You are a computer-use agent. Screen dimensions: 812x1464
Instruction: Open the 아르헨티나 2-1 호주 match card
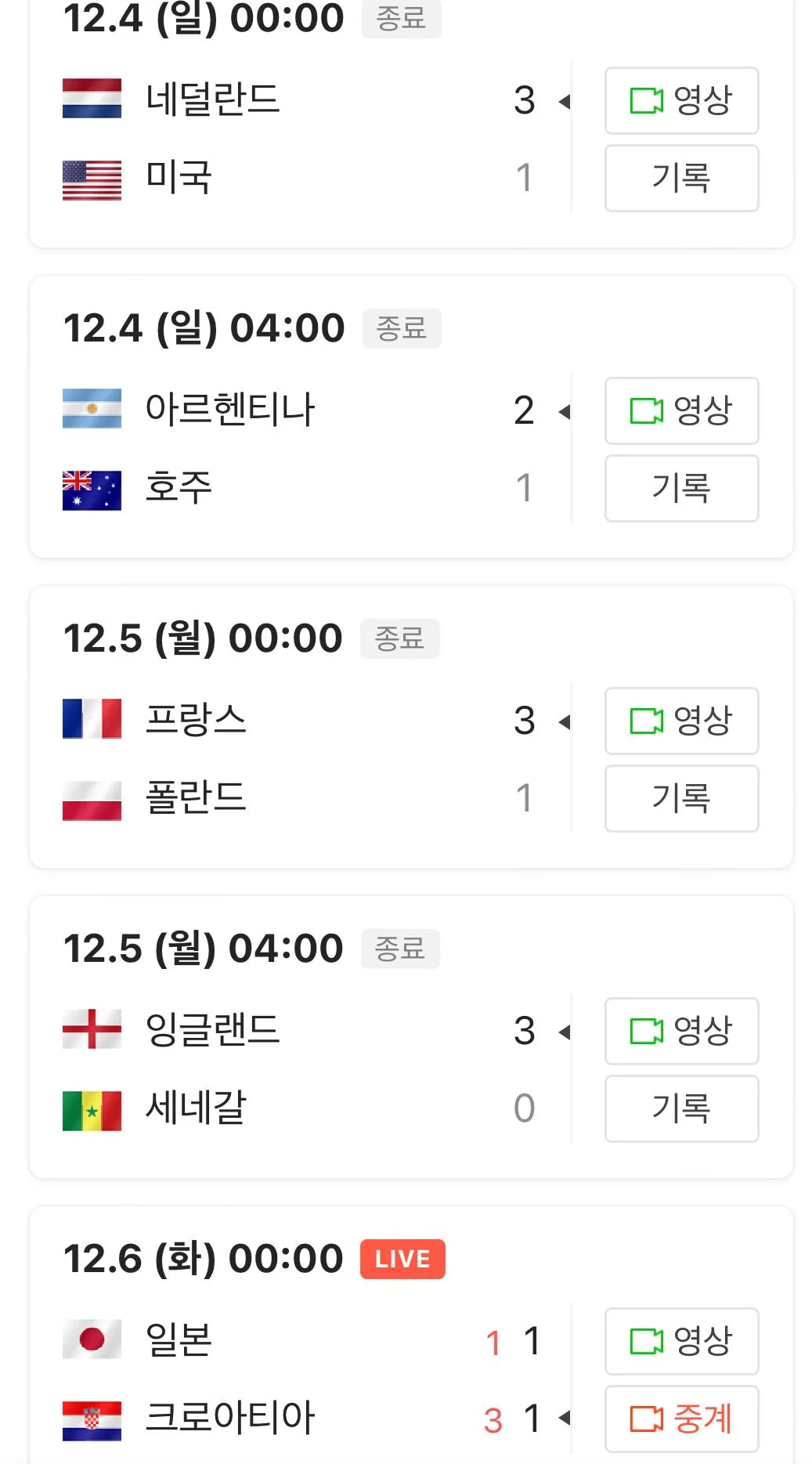[313, 448]
